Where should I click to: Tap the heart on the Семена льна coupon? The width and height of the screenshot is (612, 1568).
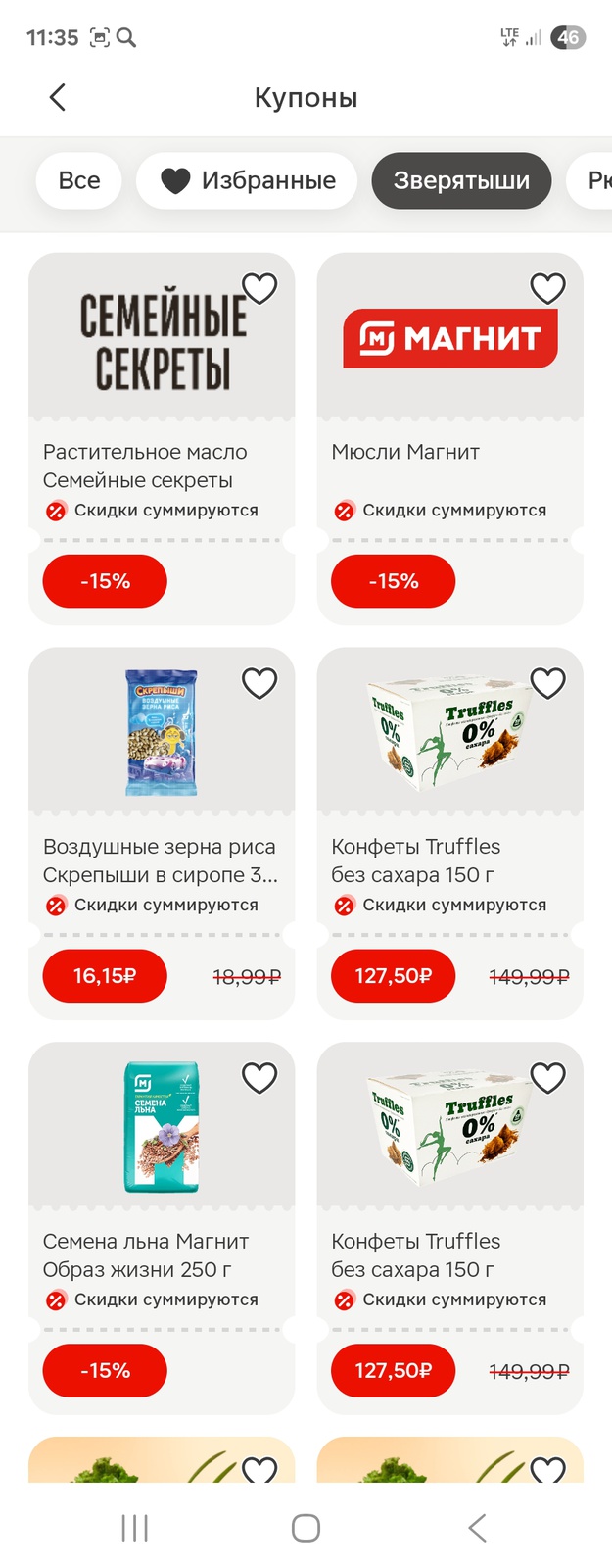[x=259, y=1078]
